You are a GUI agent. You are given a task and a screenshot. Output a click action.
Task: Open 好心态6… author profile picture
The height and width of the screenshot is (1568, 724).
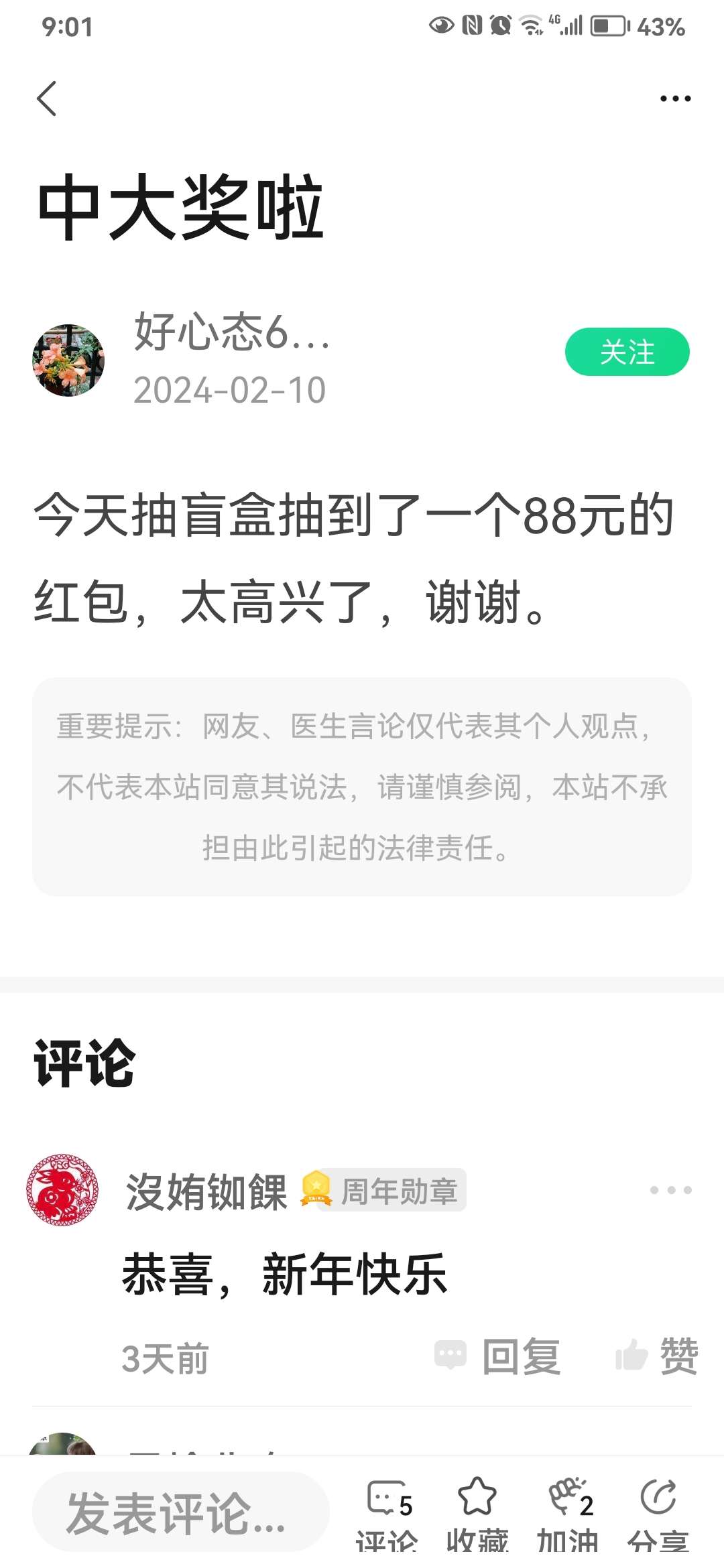tap(68, 361)
